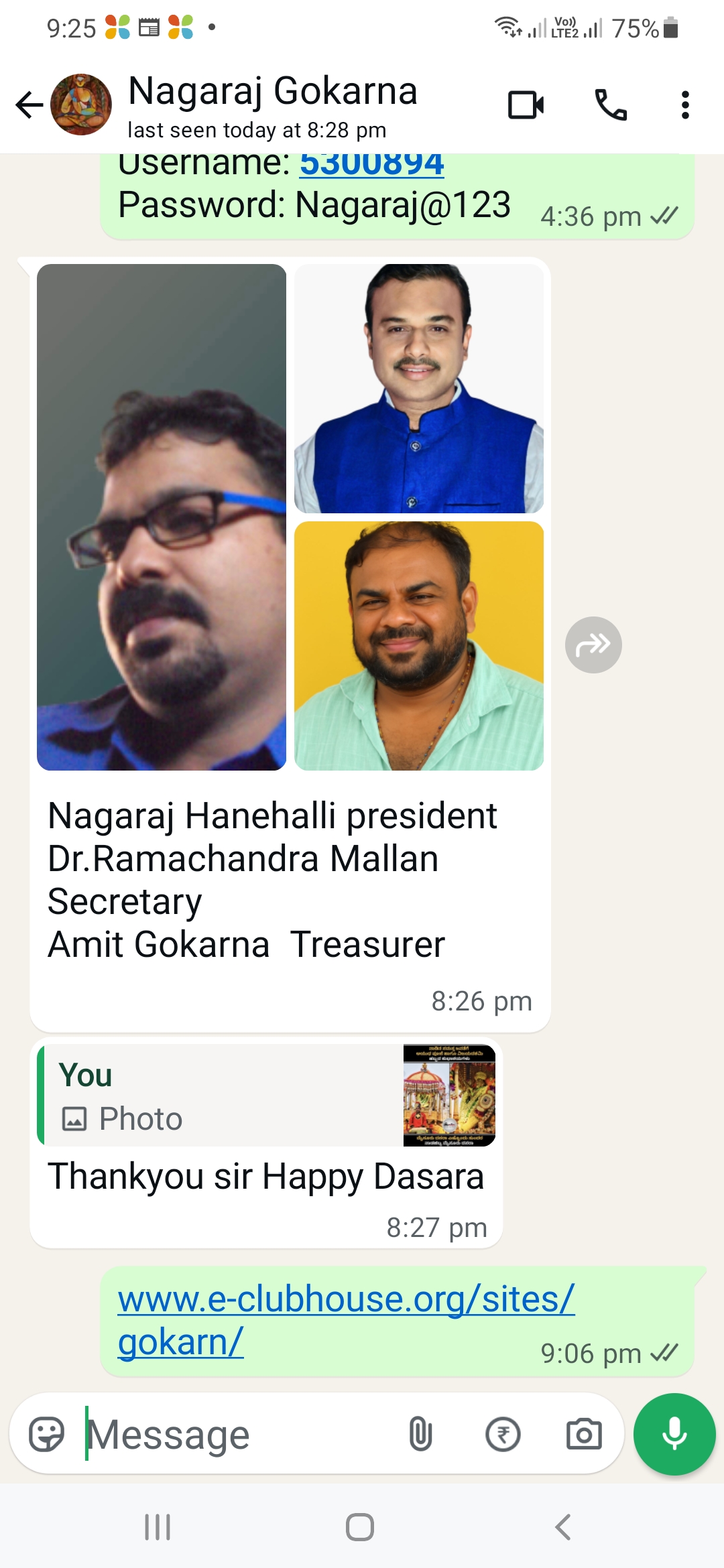
Task: Open the e-clubhouse.org gokarn link
Action: coord(346,1320)
